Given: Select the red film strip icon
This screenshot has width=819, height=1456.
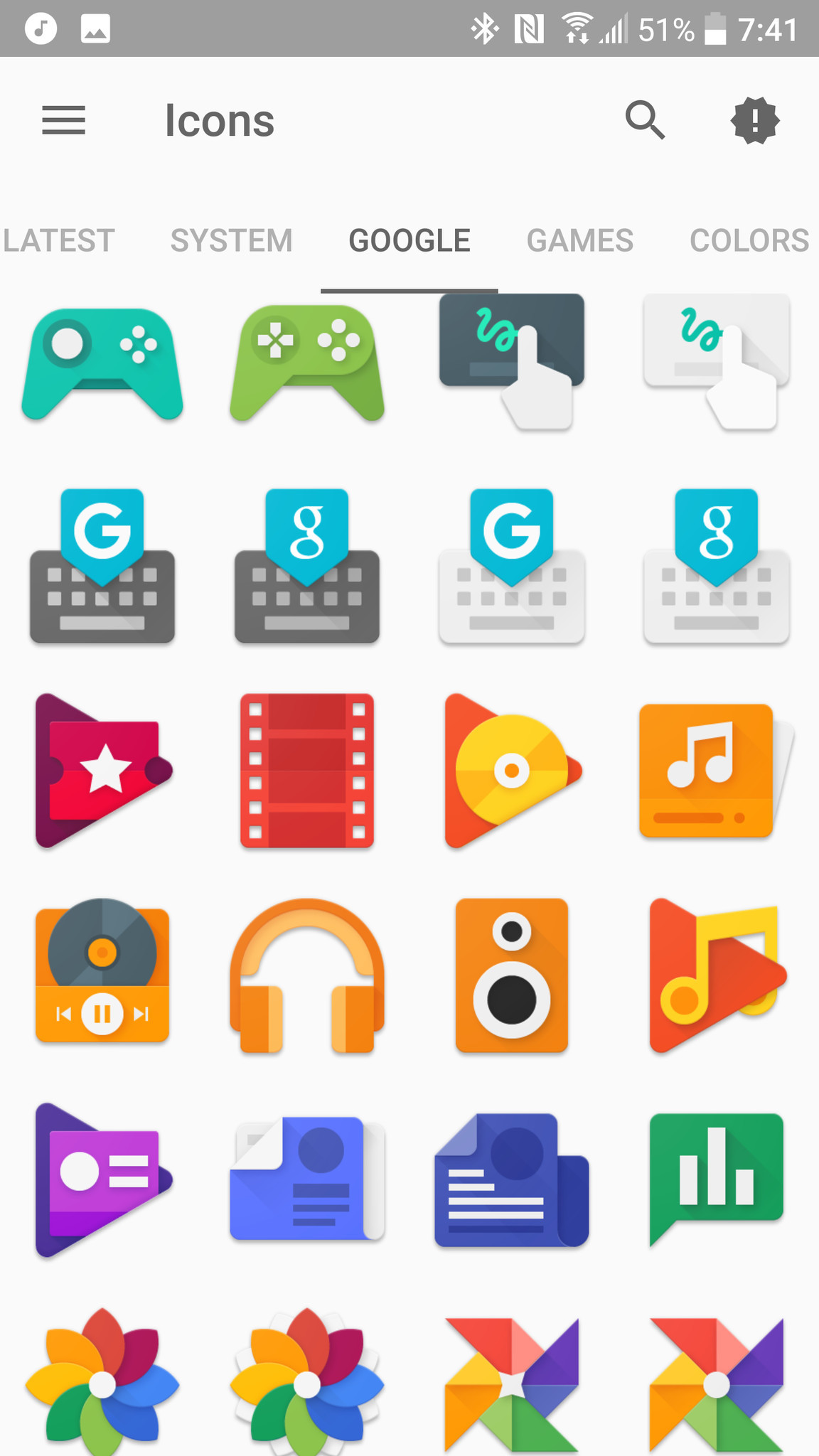Looking at the screenshot, I should (x=306, y=771).
